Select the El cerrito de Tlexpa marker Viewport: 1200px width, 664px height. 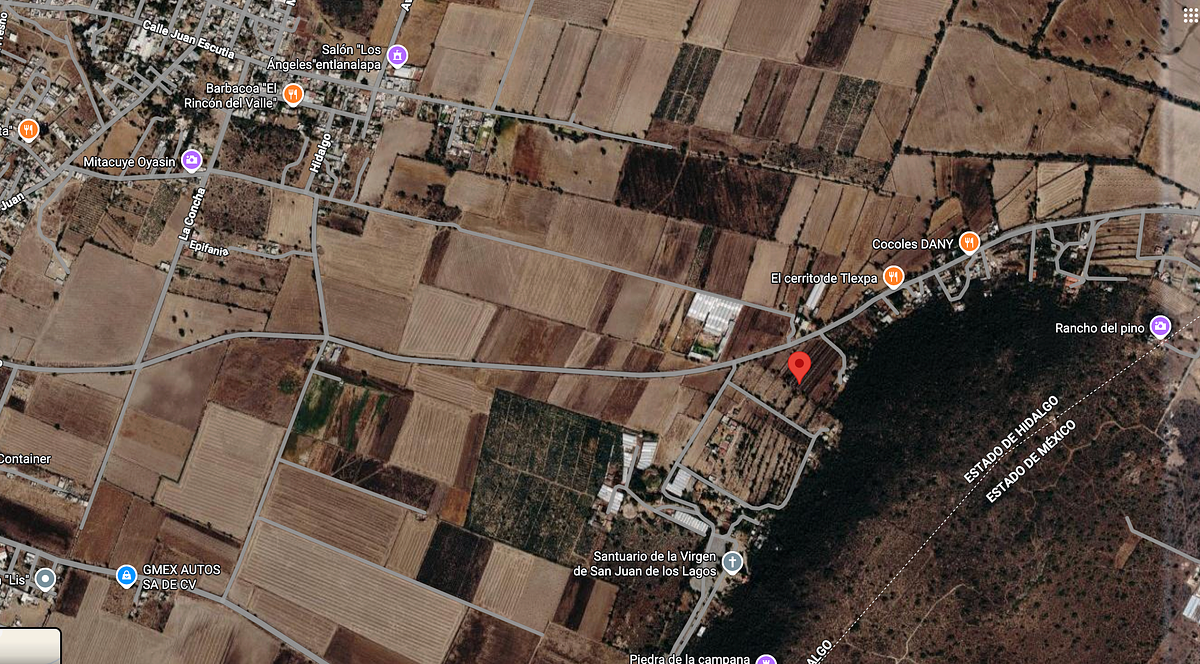[x=894, y=276]
